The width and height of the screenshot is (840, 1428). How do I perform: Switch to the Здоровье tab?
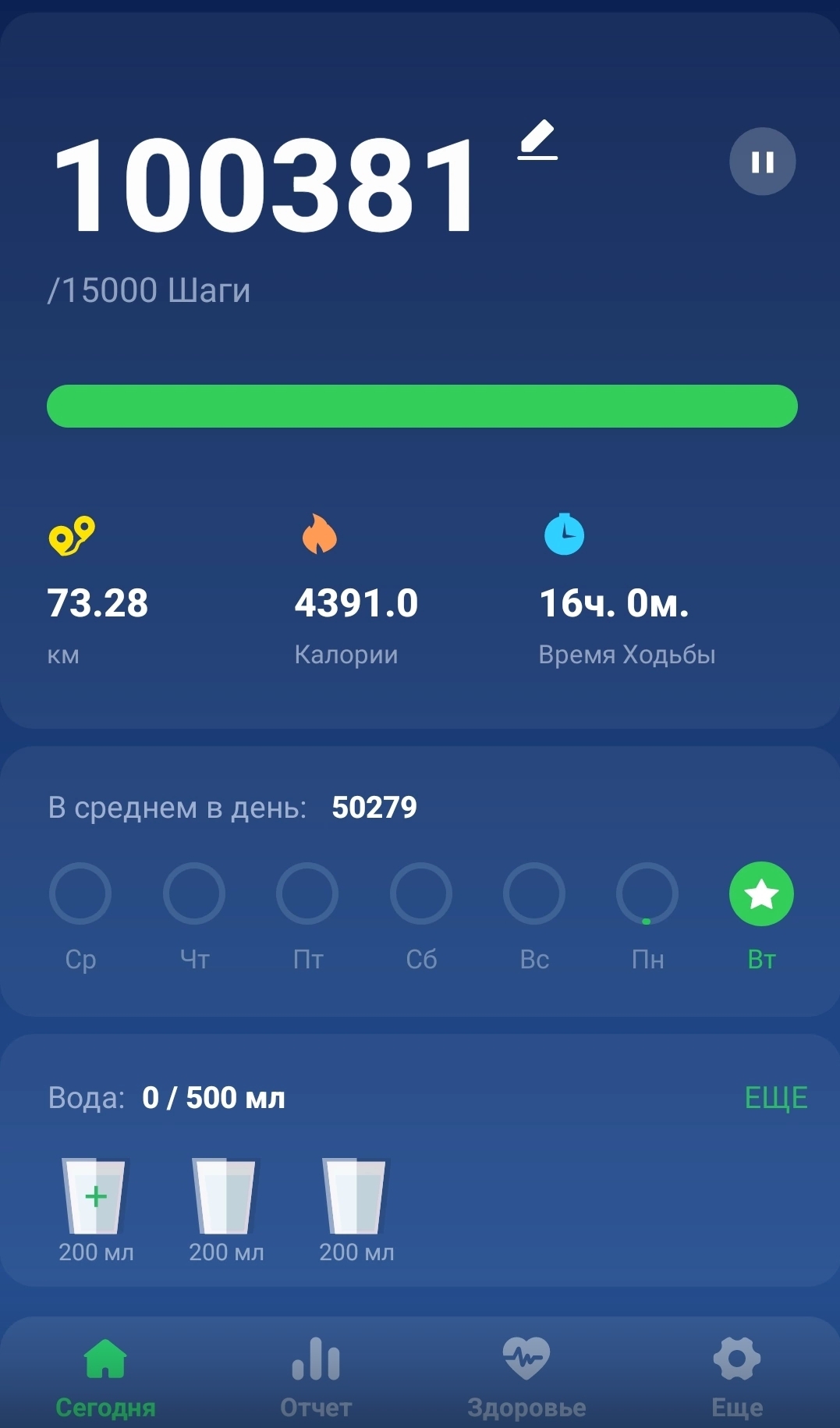pyautogui.click(x=526, y=1376)
